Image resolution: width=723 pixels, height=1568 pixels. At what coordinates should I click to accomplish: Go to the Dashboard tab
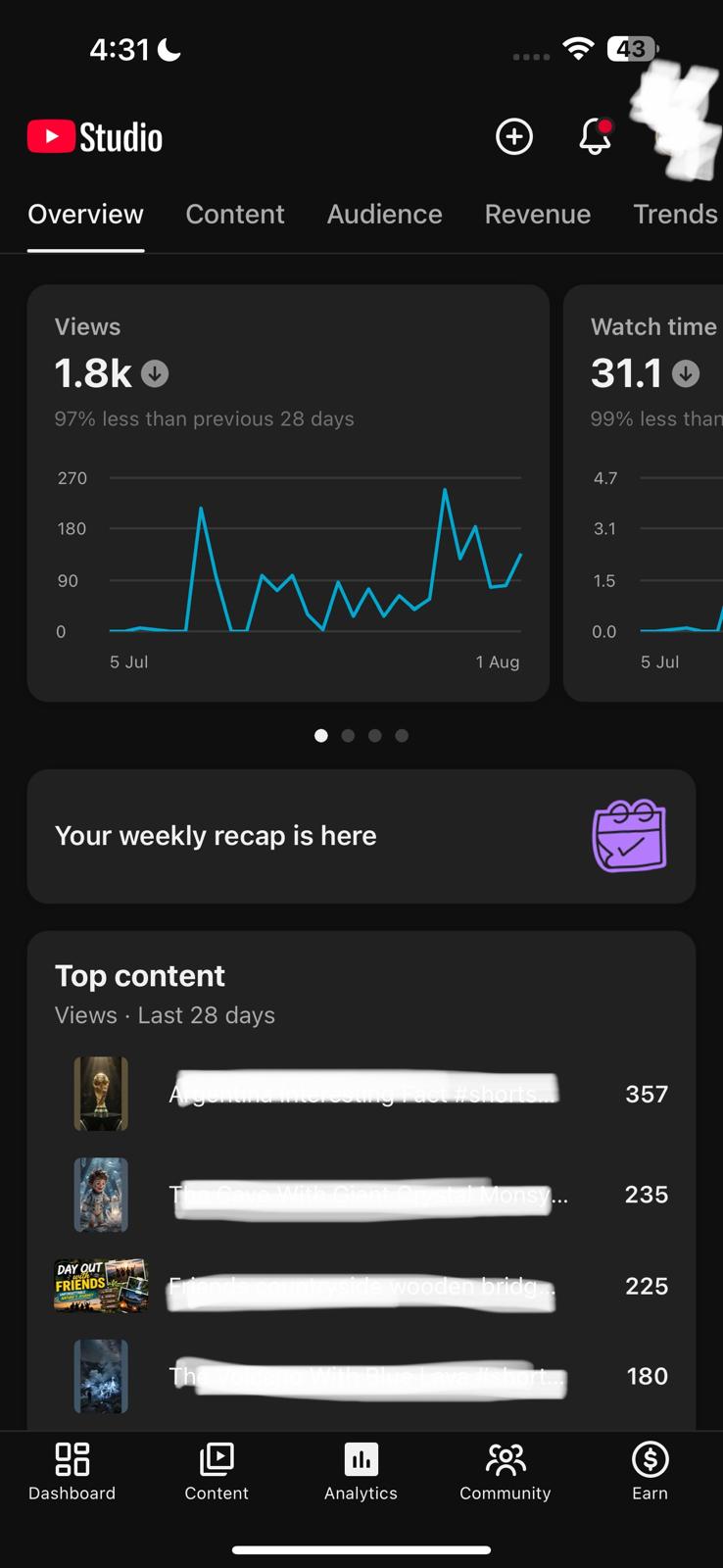(72, 1472)
